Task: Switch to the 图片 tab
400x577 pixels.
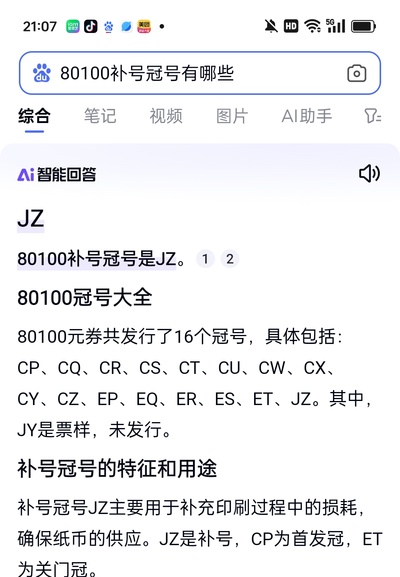Action: [232, 116]
